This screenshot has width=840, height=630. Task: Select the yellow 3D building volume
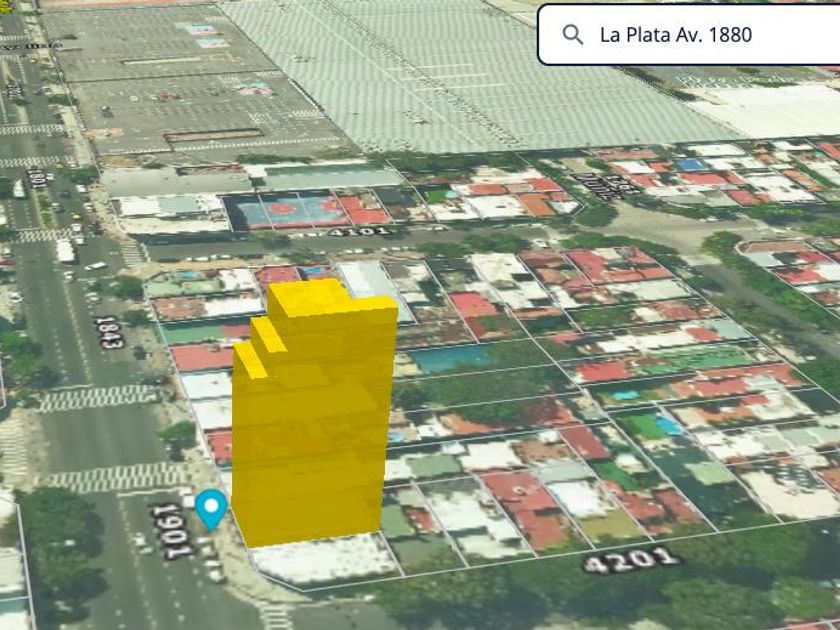point(314,413)
